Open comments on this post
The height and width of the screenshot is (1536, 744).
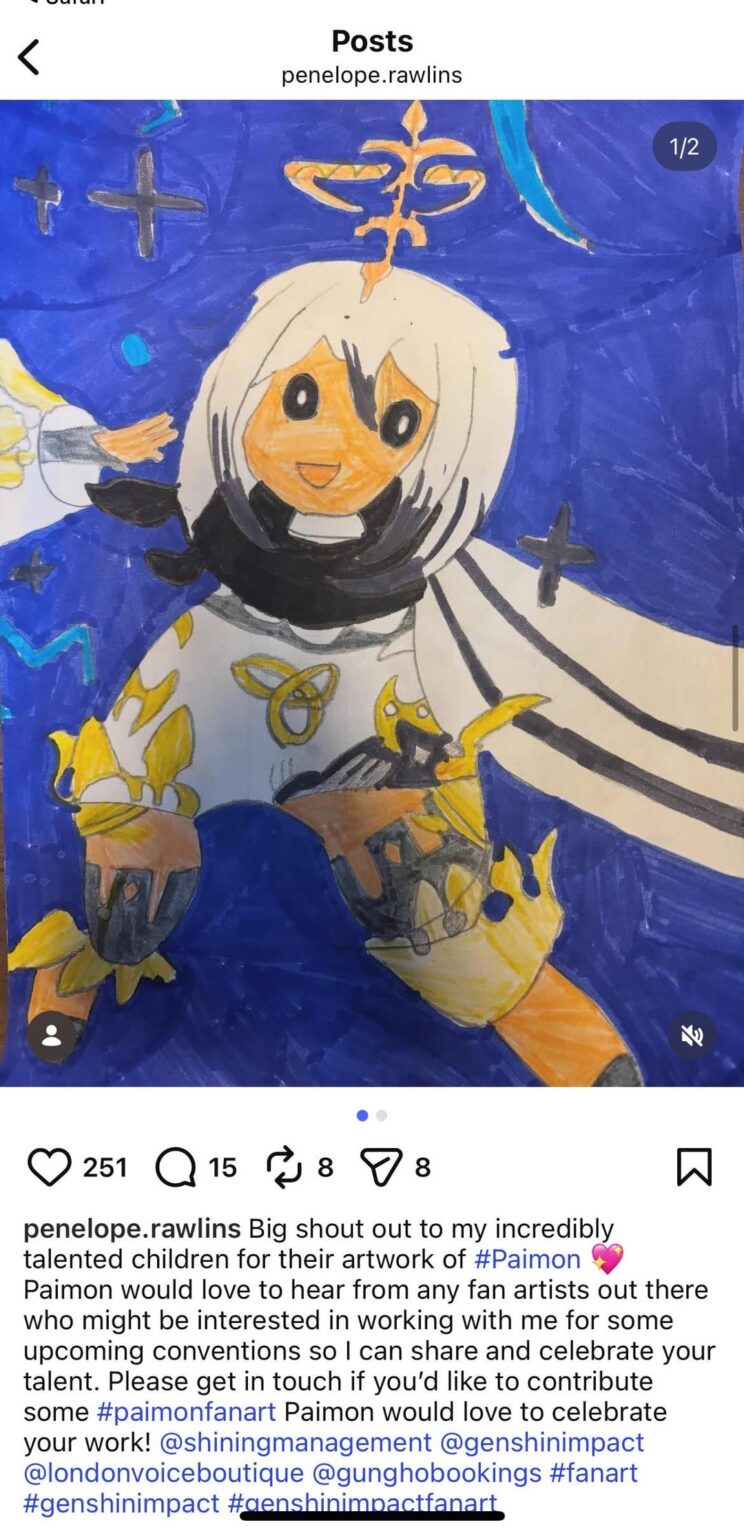click(x=176, y=1167)
